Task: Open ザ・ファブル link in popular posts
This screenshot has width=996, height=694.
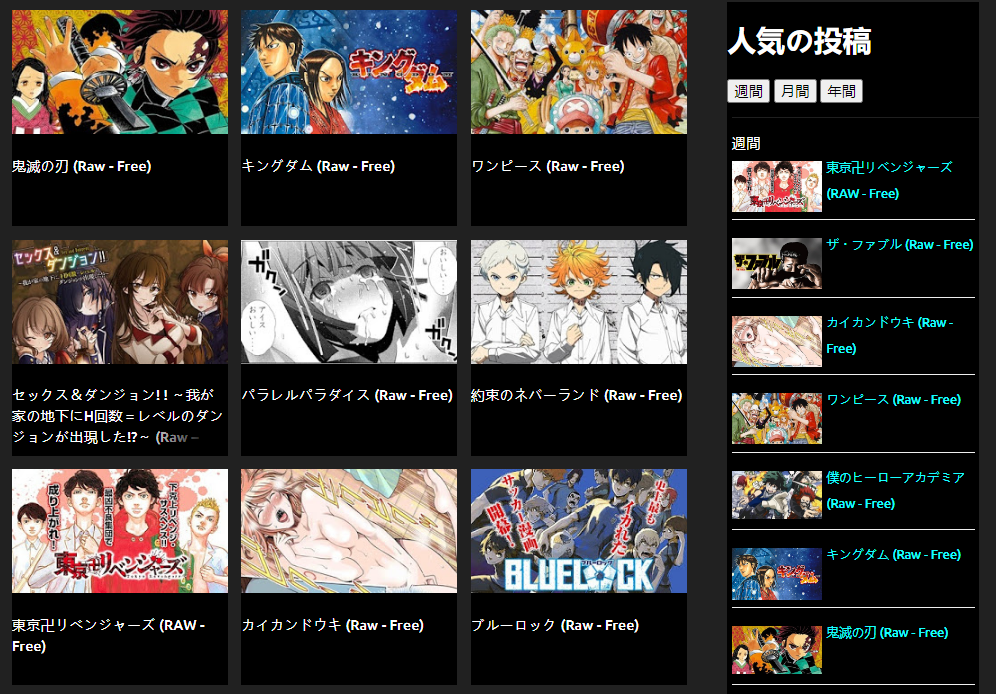Action: [899, 244]
